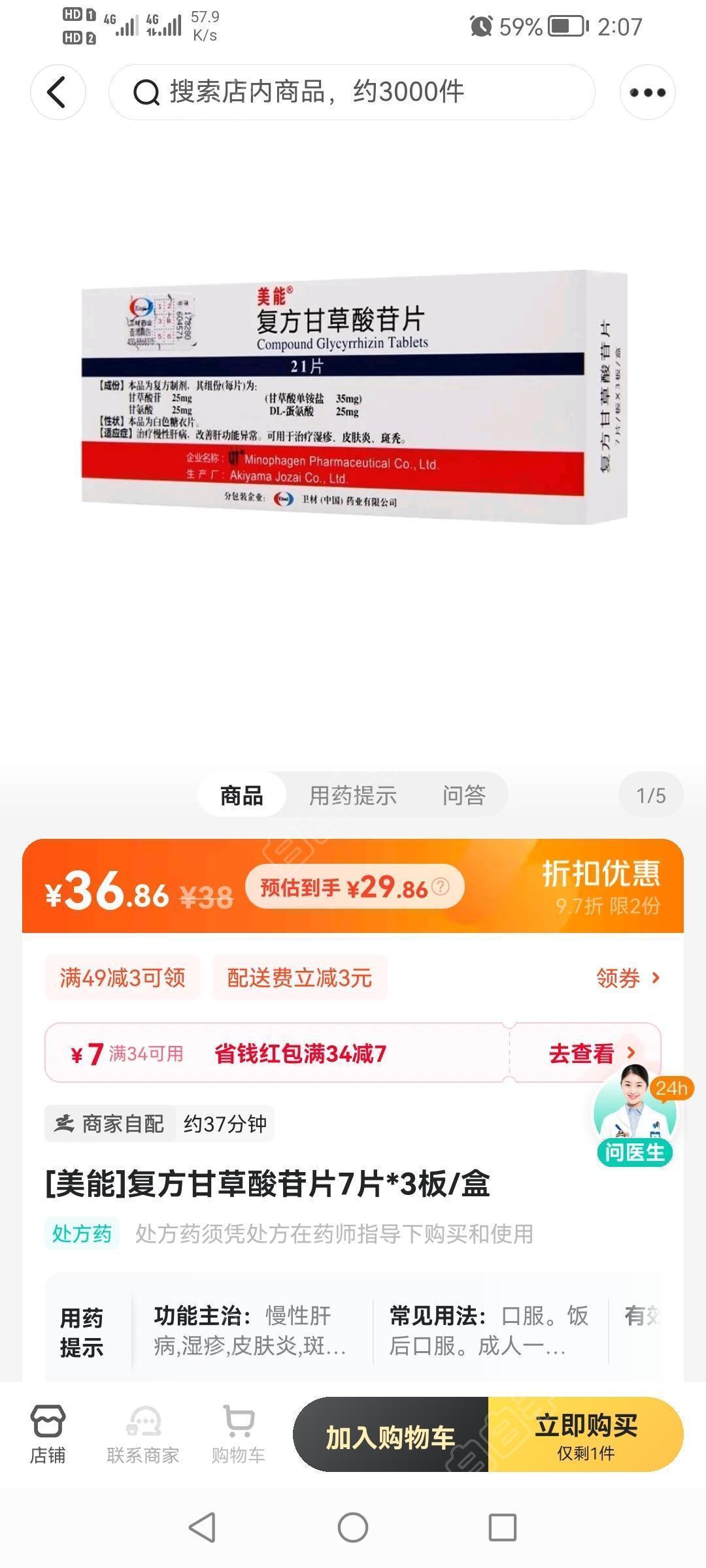Contact the merchant via 联系商家
This screenshot has height=1568, width=706.
click(143, 1435)
